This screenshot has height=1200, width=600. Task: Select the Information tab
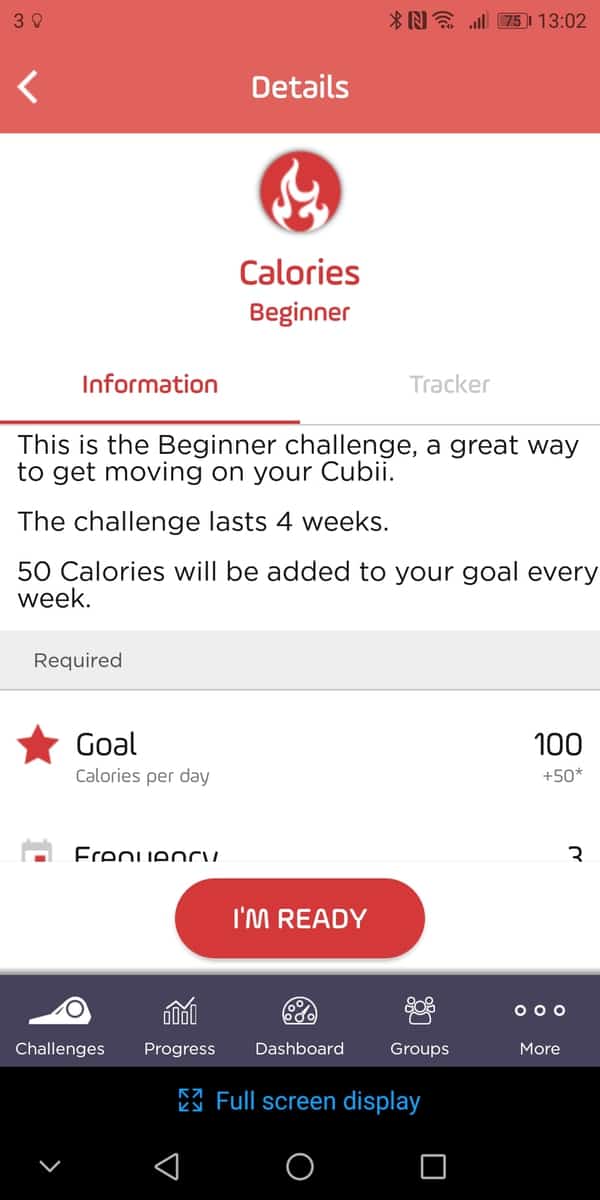150,385
